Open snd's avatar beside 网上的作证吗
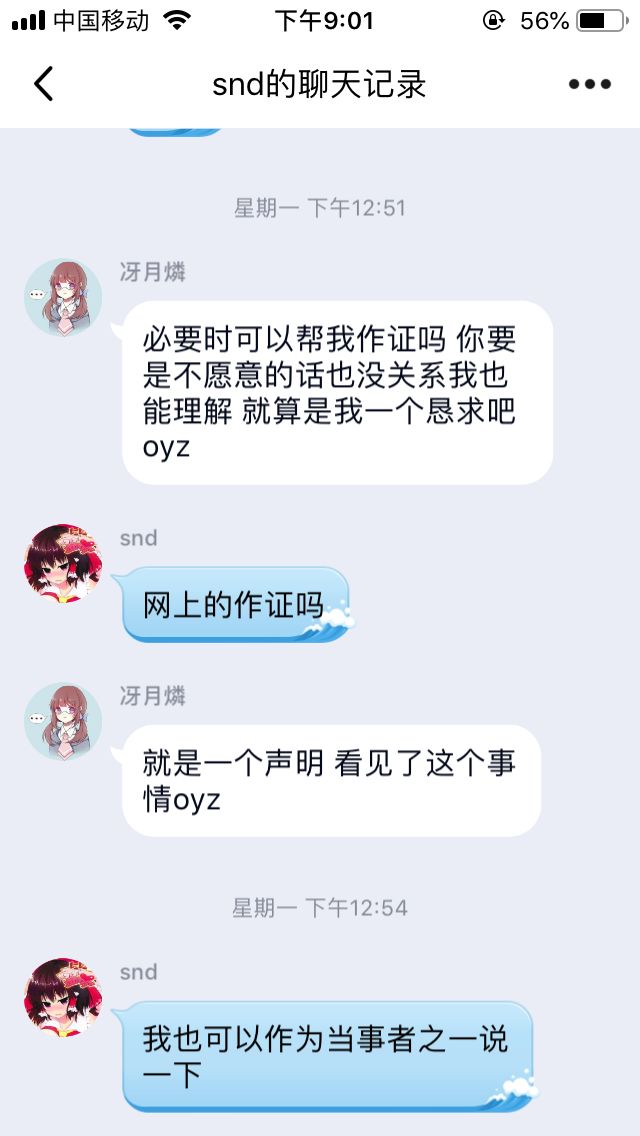This screenshot has height=1136, width=640. 63,562
